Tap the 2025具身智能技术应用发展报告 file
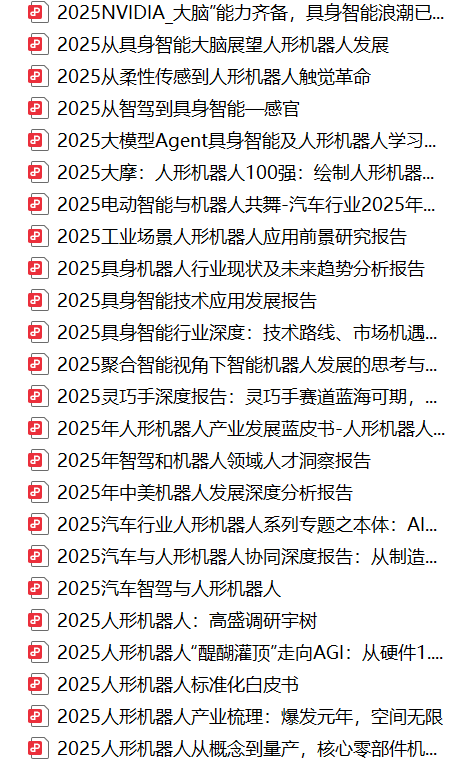The height and width of the screenshot is (763, 468). tap(187, 301)
